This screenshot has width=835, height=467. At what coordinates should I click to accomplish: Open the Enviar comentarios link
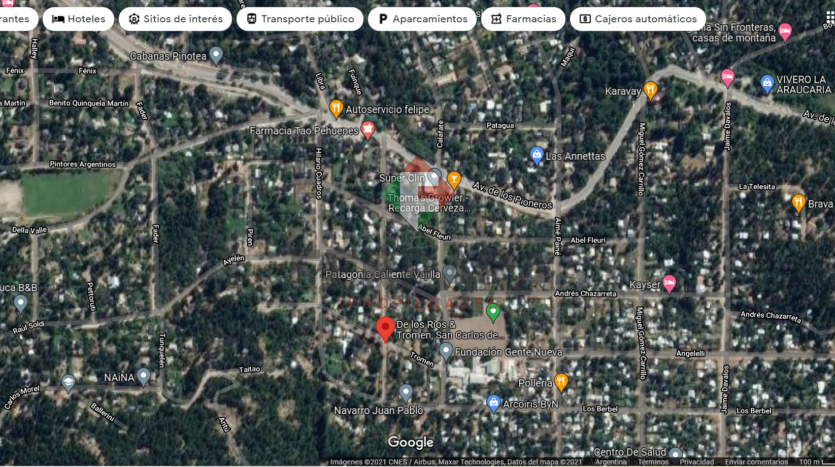[x=757, y=462]
